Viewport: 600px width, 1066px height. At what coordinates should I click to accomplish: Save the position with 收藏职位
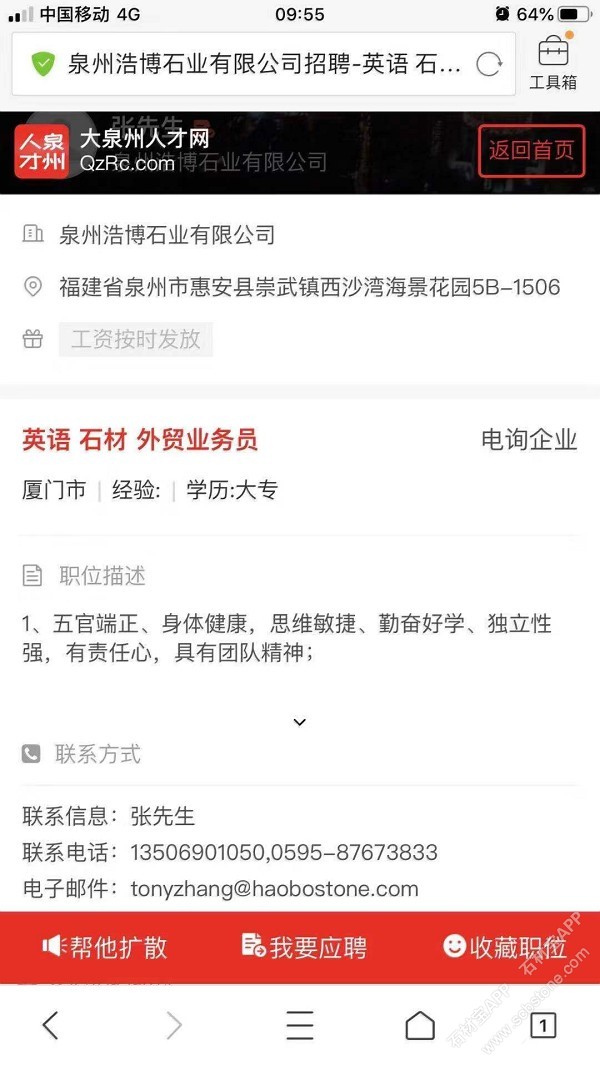505,947
